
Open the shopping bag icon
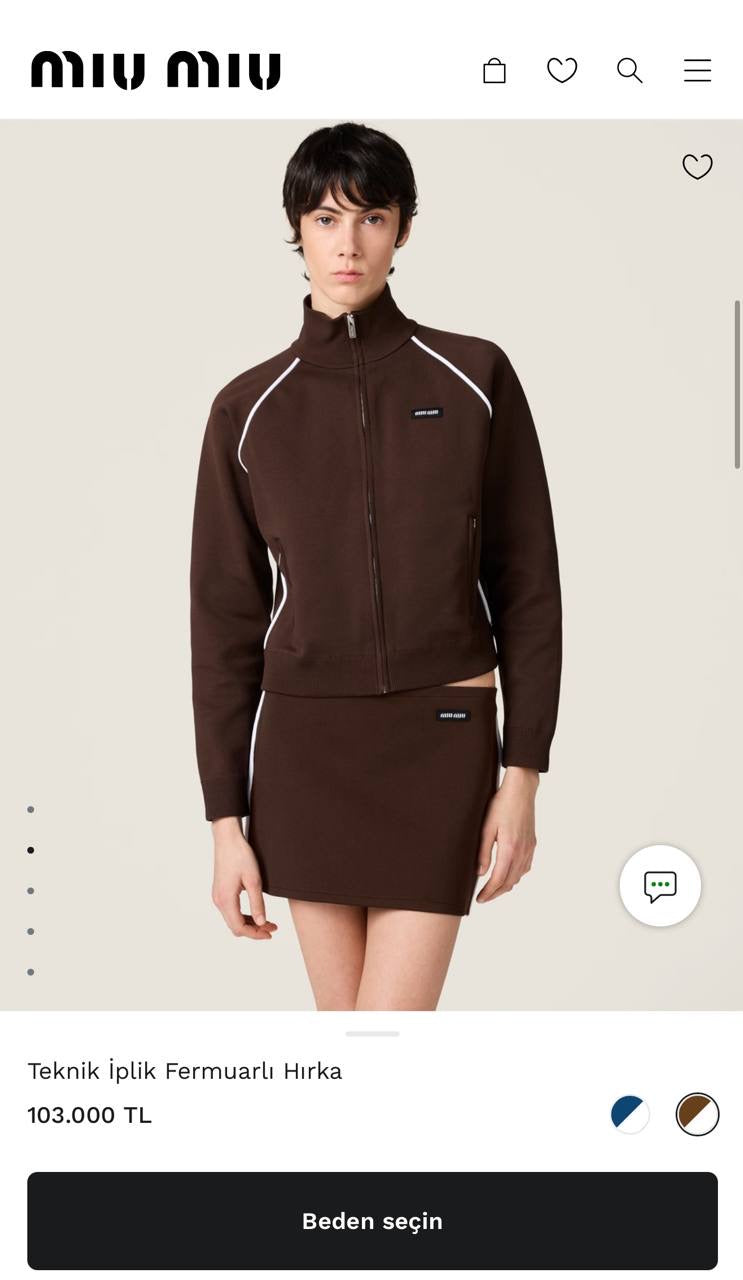coord(494,70)
